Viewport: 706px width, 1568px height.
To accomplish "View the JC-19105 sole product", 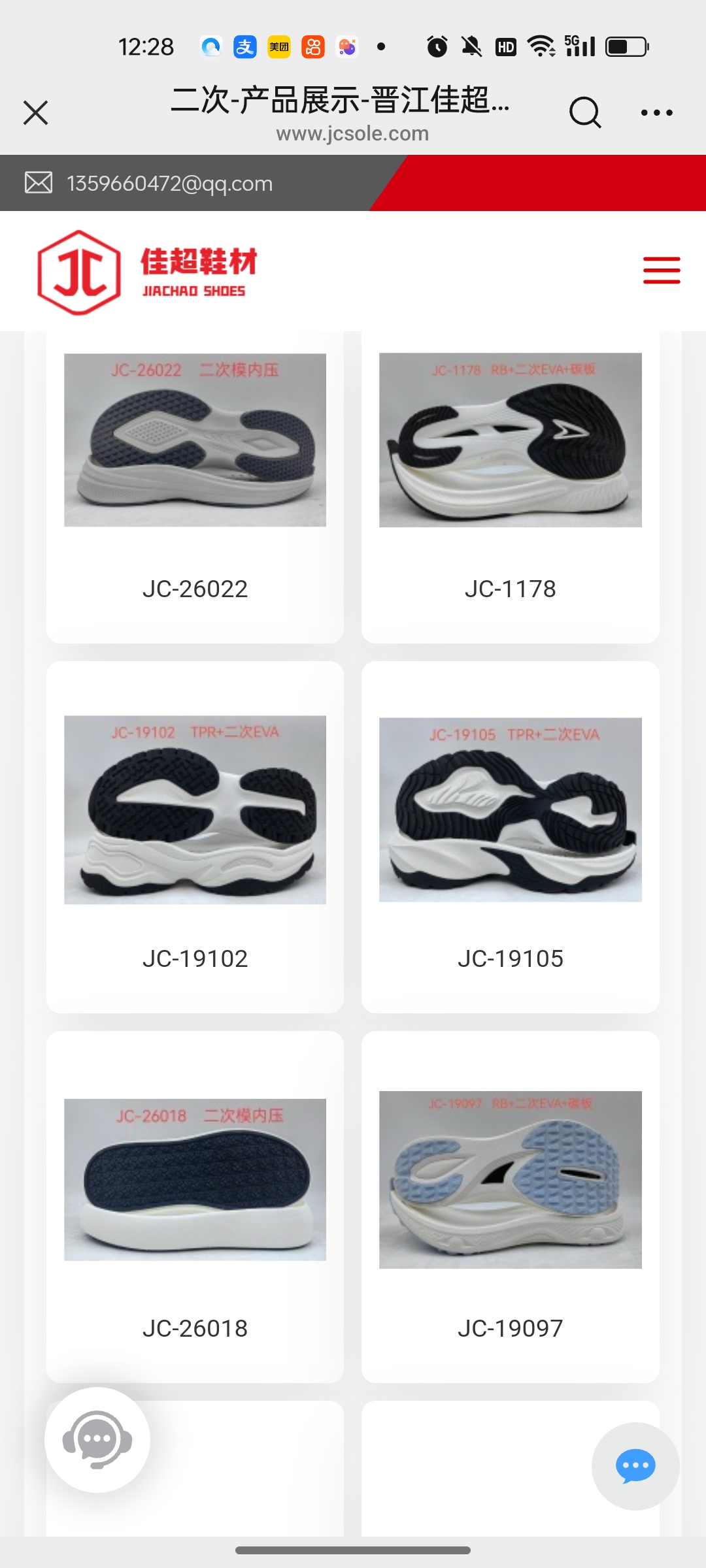I will (510, 836).
